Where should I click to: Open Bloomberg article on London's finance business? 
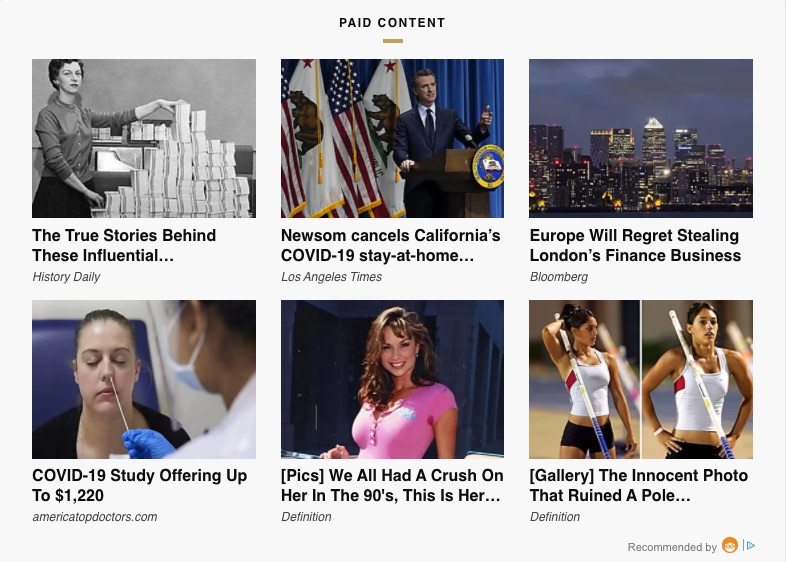634,245
